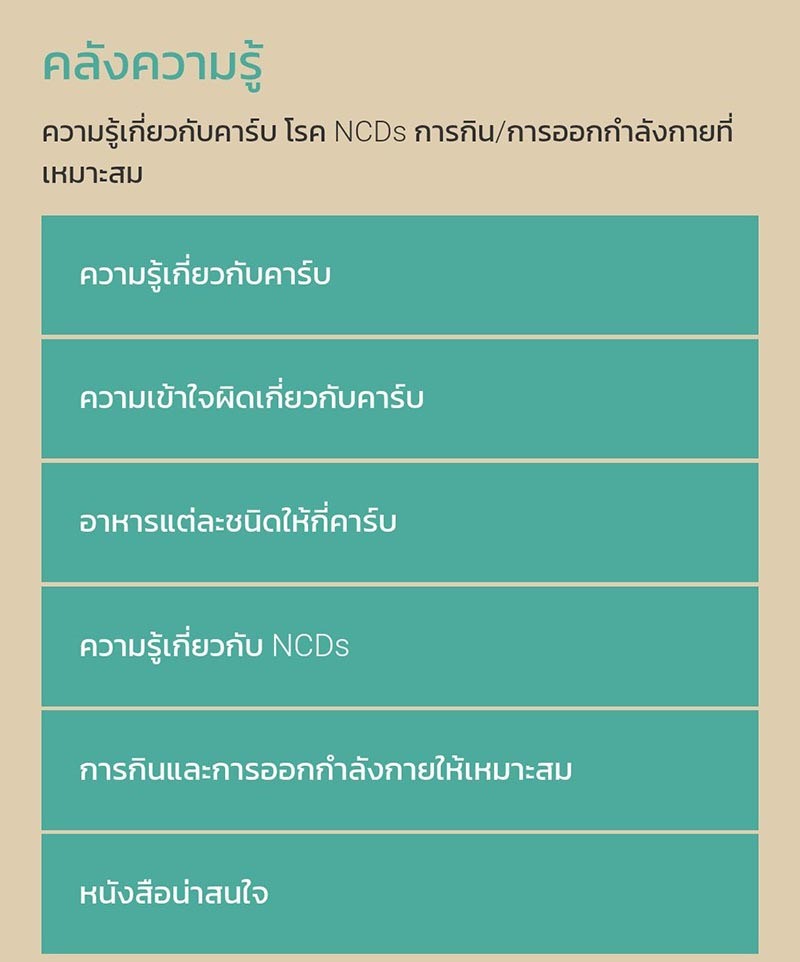Open the ความรู้เกี่ยวกับคาร์บ section
The width and height of the screenshot is (800, 962).
(399, 275)
